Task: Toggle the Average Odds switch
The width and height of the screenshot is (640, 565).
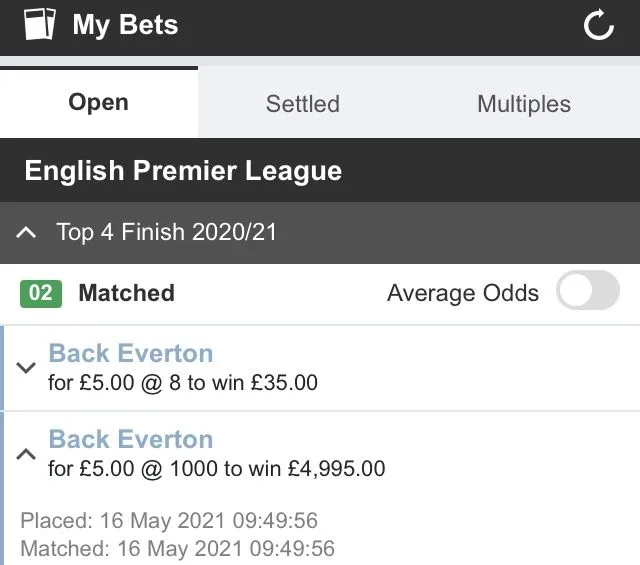Action: point(588,293)
